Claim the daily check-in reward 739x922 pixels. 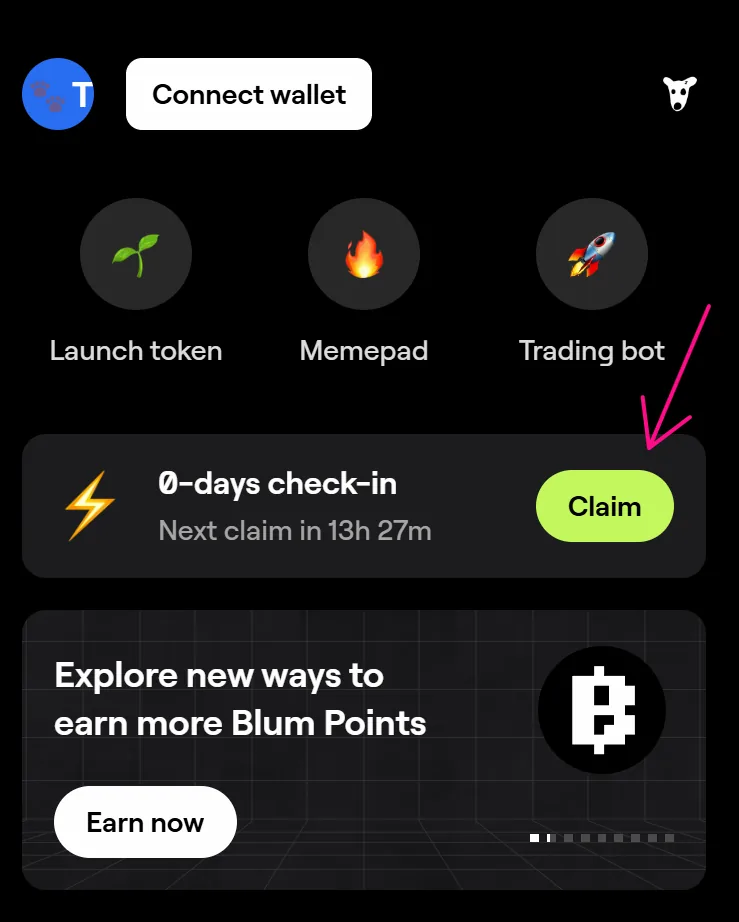pos(605,506)
